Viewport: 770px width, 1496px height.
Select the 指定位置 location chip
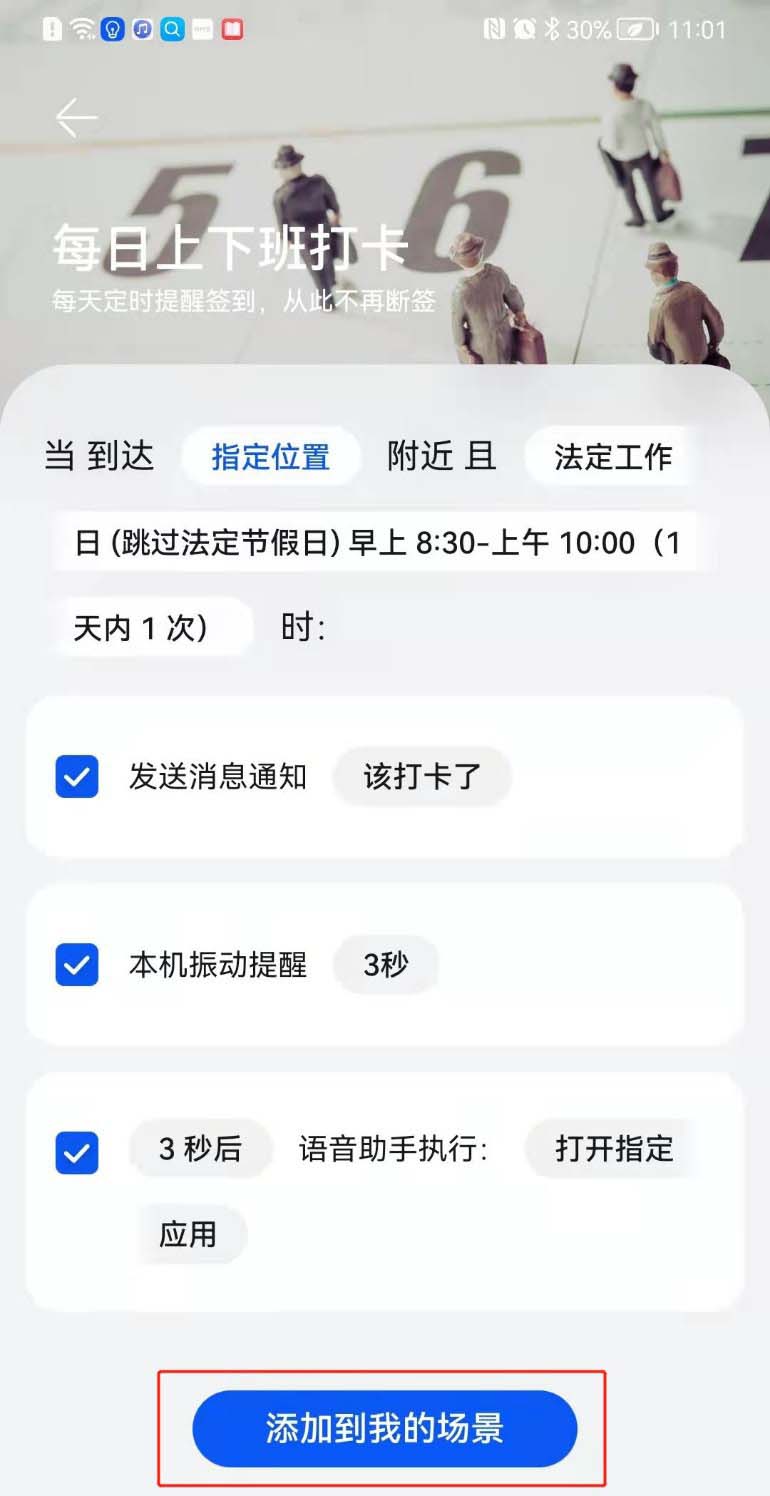tap(270, 457)
